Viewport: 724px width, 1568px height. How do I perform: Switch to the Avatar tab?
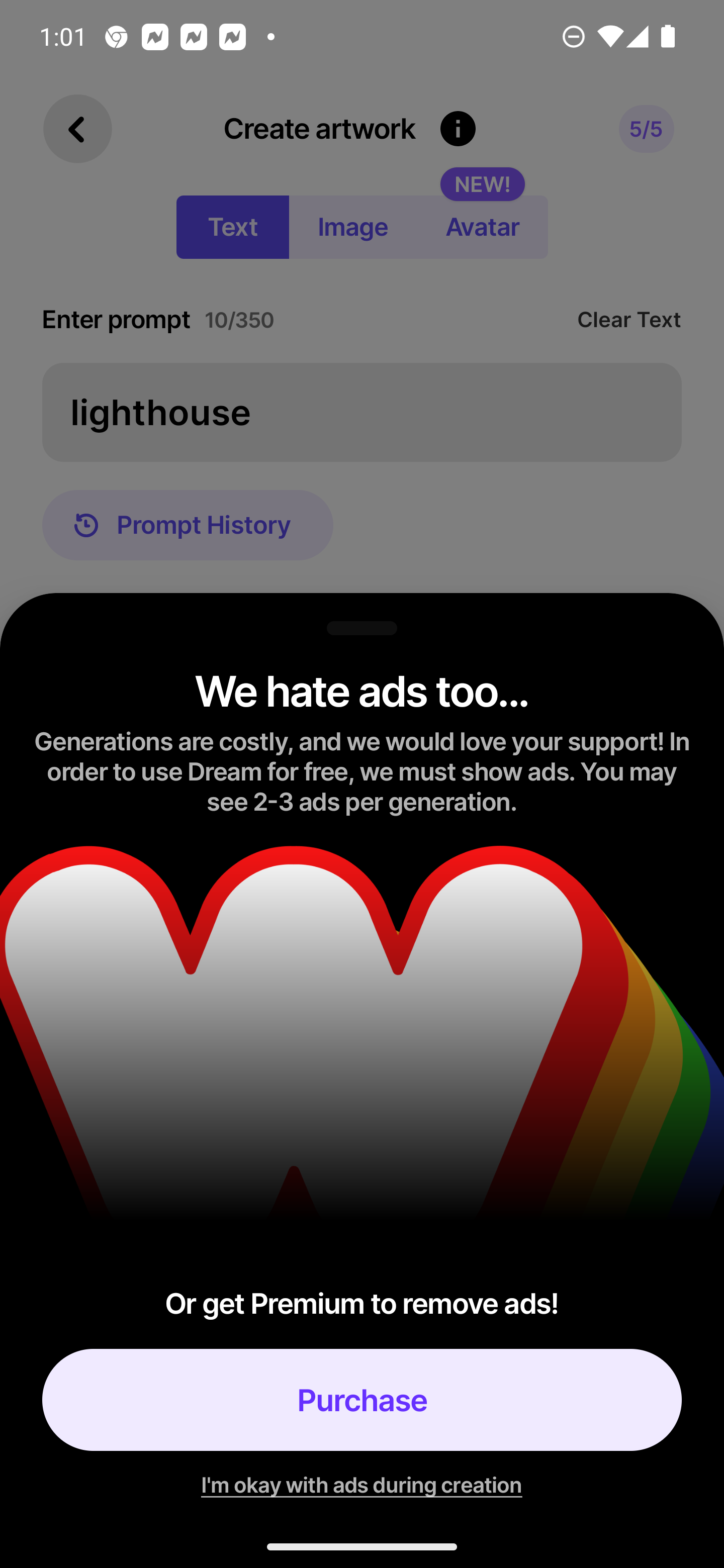(x=482, y=227)
